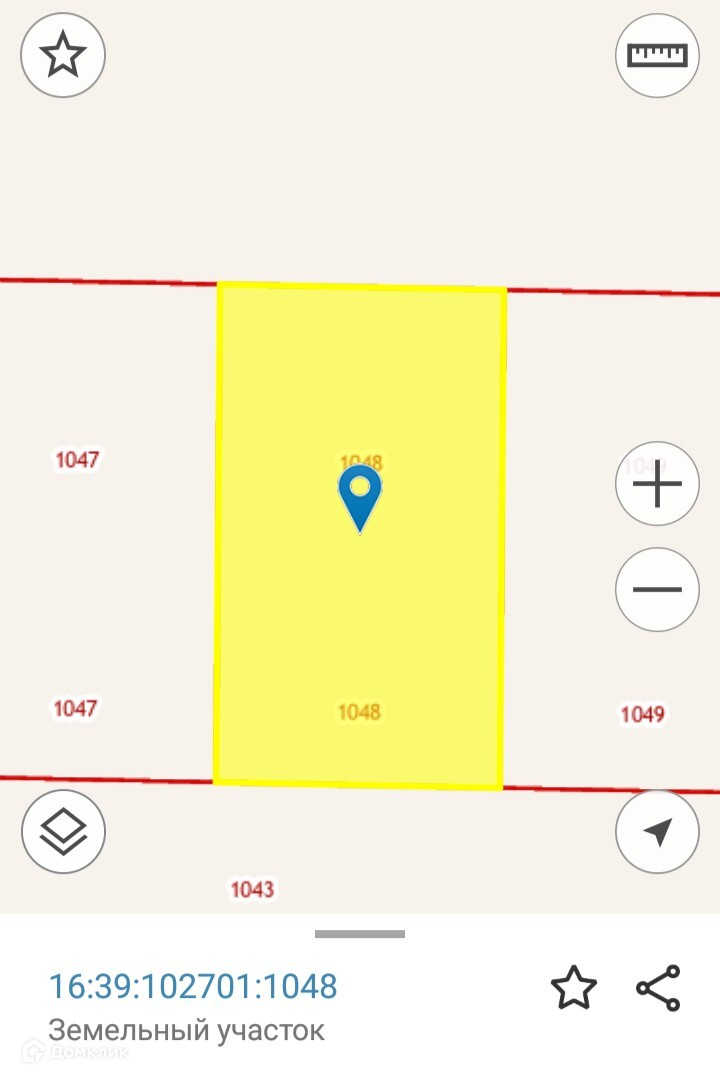Tap the bottom sheet handle to expand
Image resolution: width=720 pixels, height=1078 pixels.
click(x=360, y=934)
